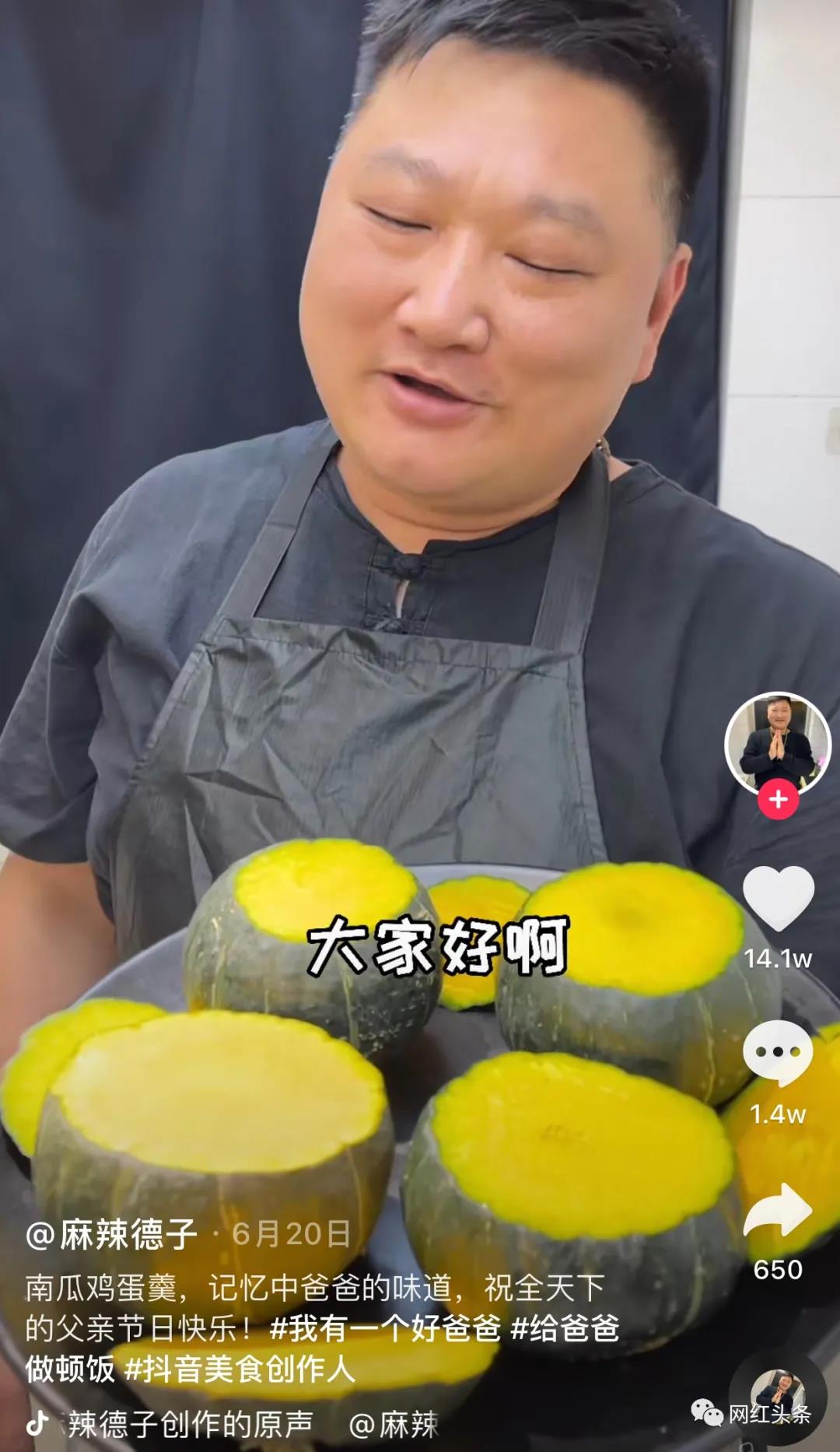Viewport: 840px width, 1452px height.
Task: Like this video with the heart
Action: tap(779, 898)
